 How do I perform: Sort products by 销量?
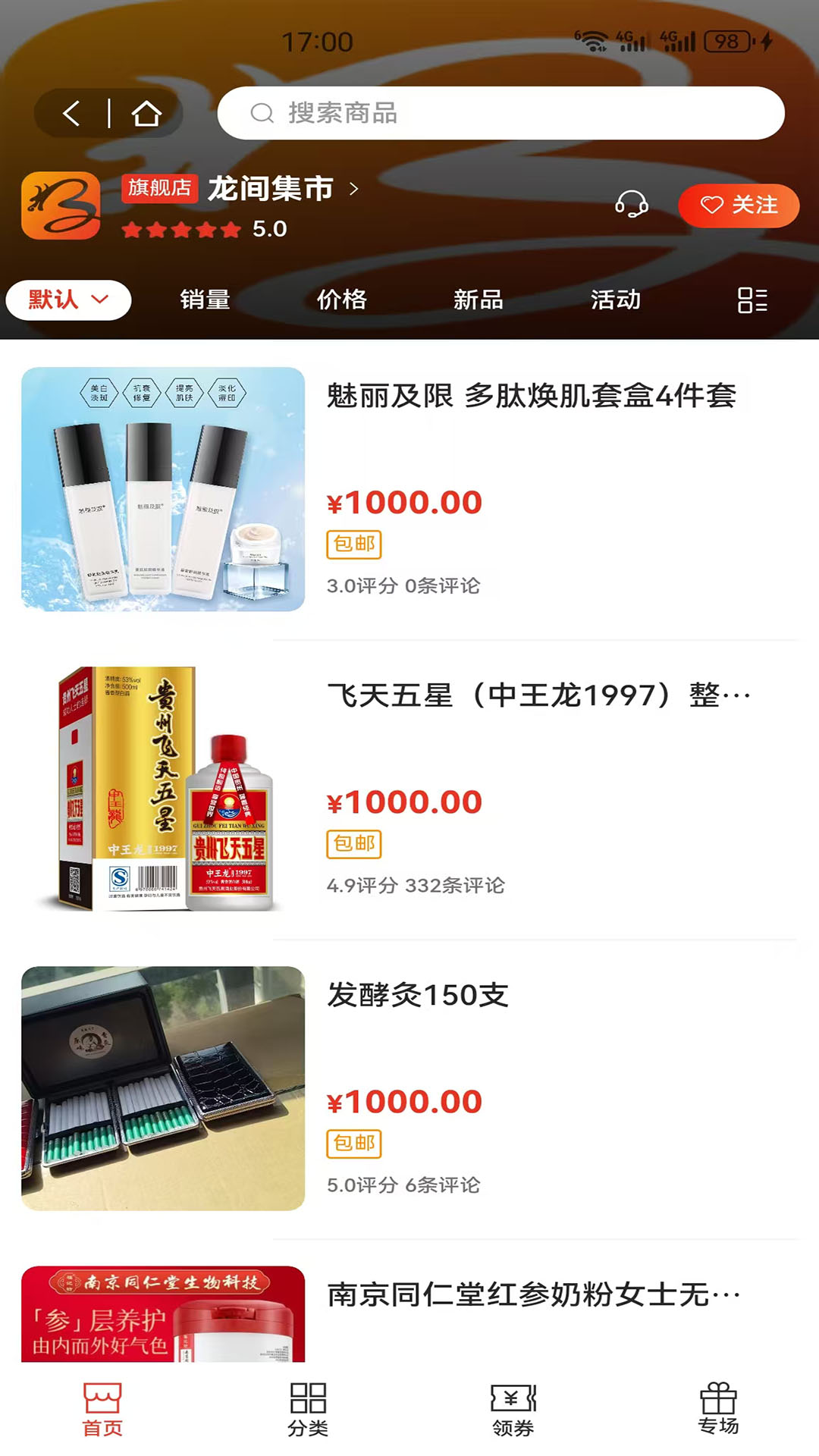(205, 300)
